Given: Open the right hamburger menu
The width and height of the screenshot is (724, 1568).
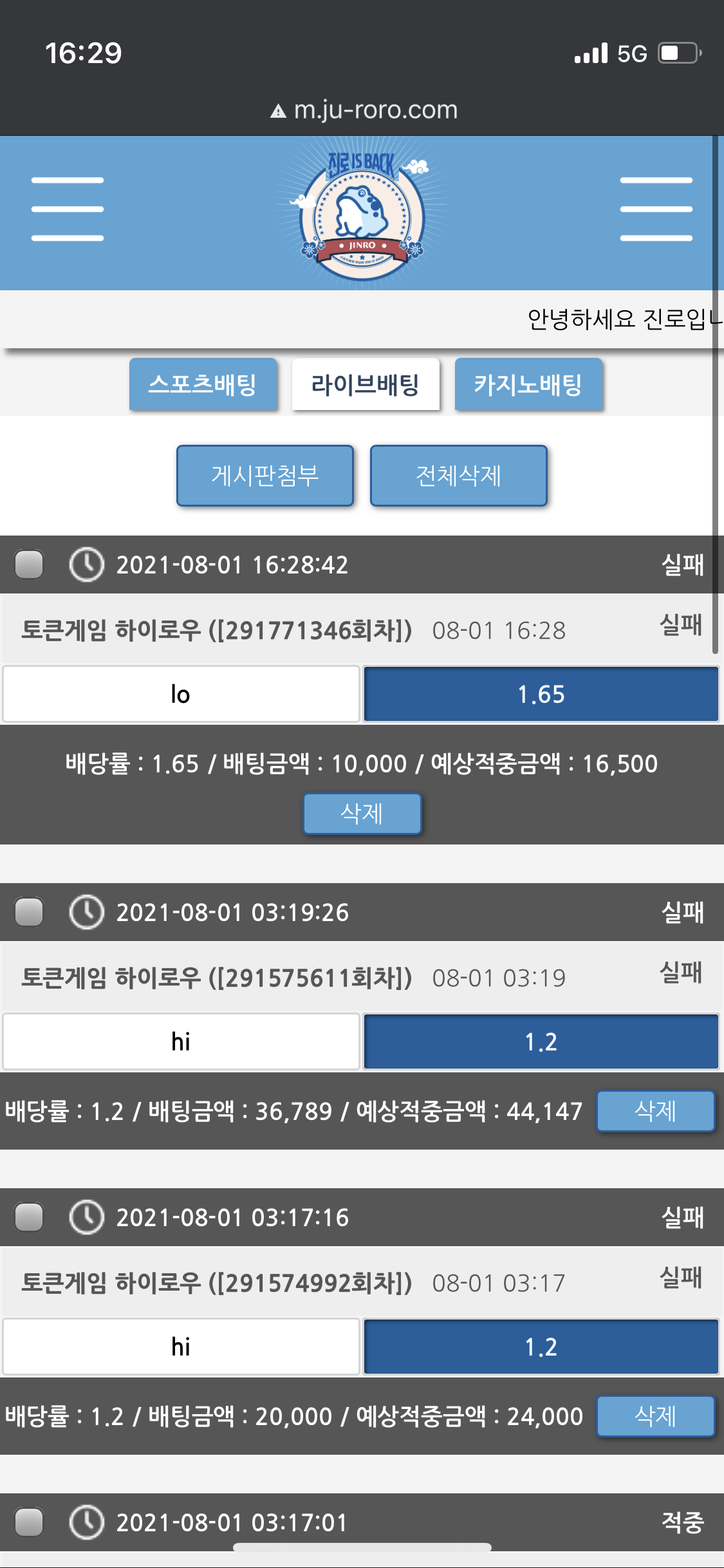Looking at the screenshot, I should tap(656, 209).
